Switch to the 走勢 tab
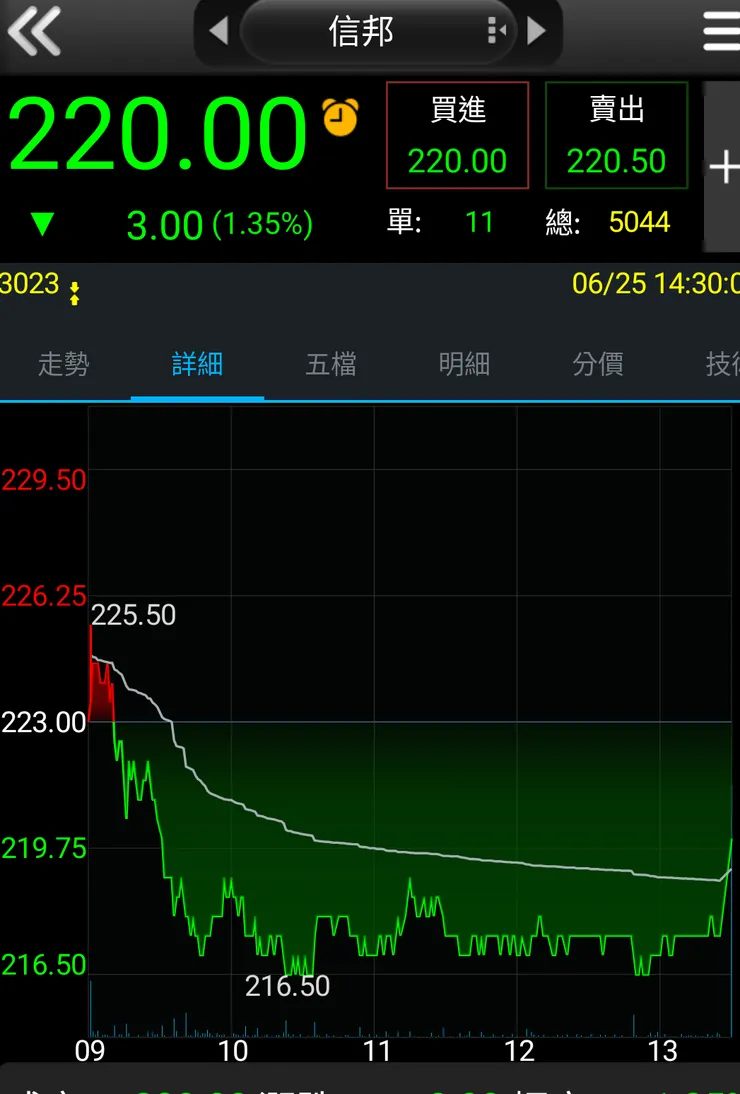This screenshot has height=1094, width=740. tap(64, 364)
